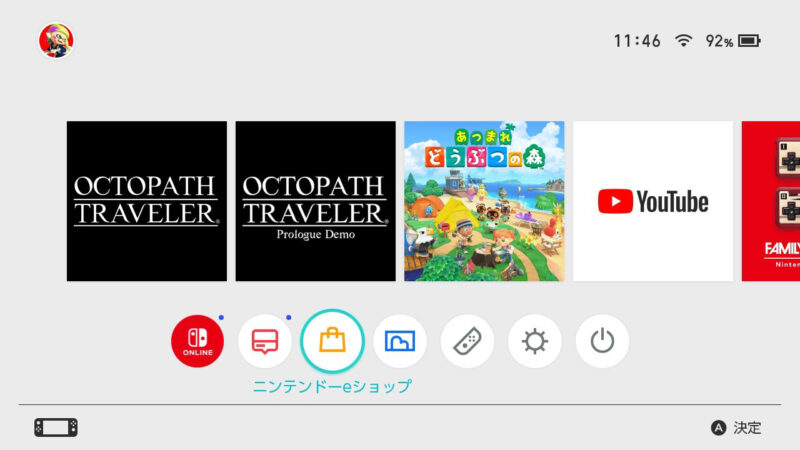Open System Settings gear

[535, 341]
